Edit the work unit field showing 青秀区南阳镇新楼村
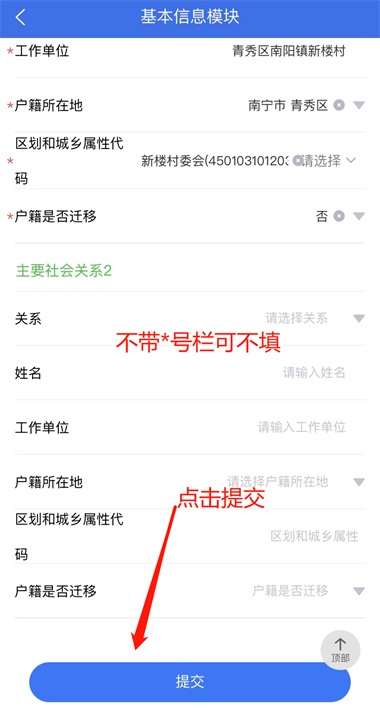 click(289, 51)
